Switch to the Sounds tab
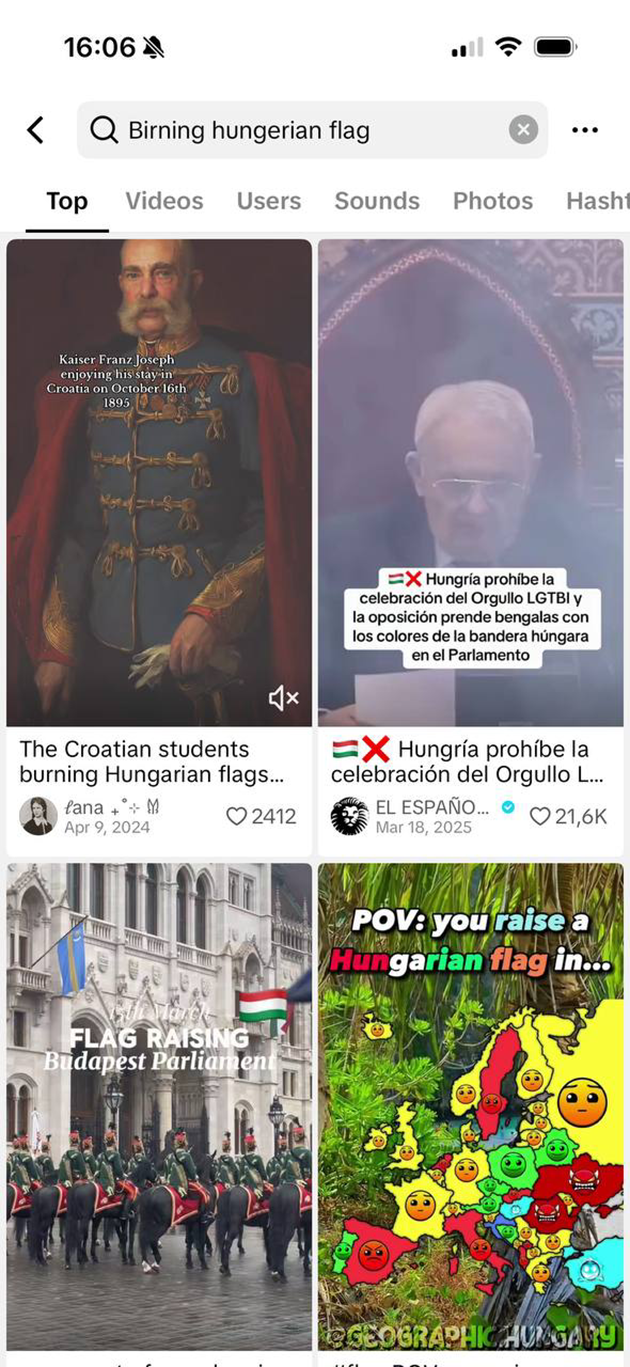This screenshot has width=630, height=1367. click(377, 201)
